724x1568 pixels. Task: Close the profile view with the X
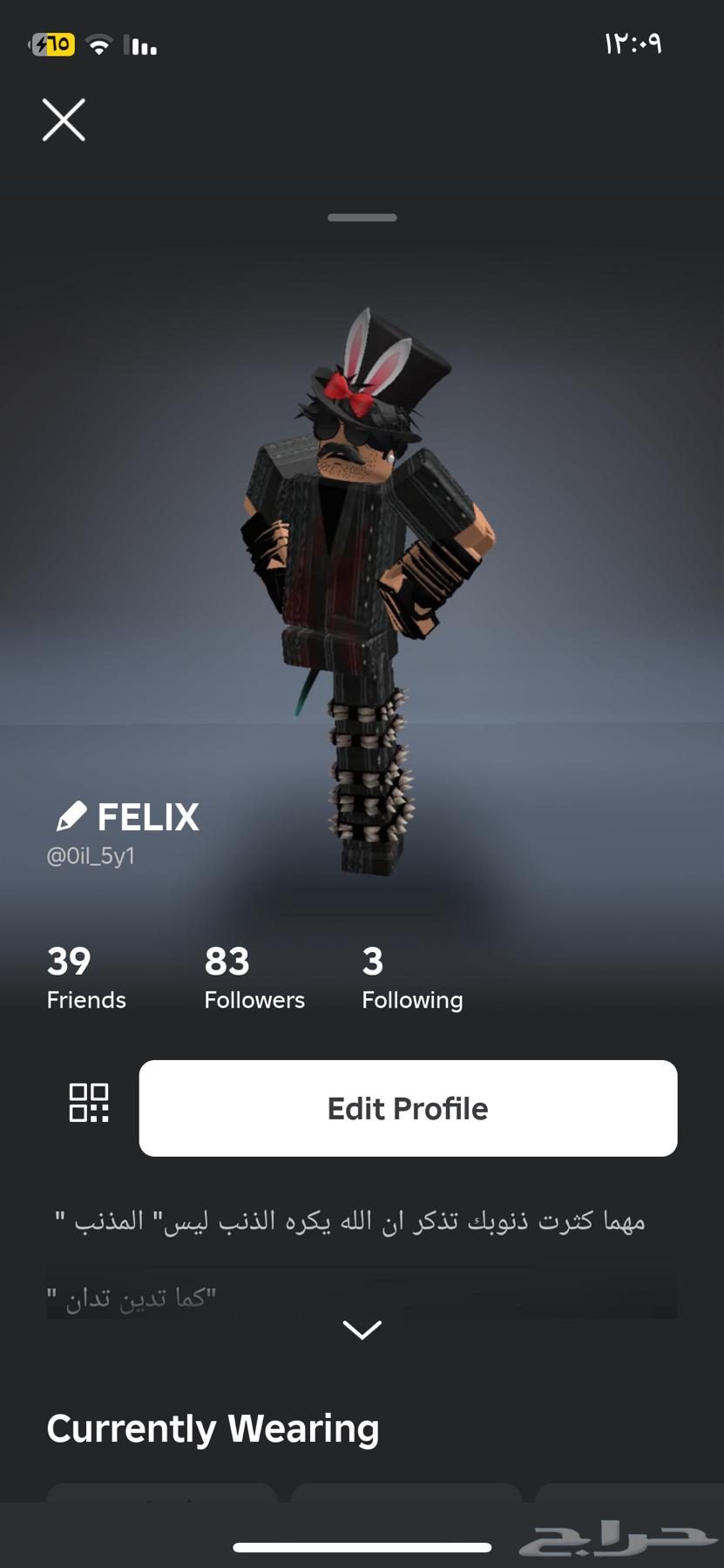click(64, 119)
